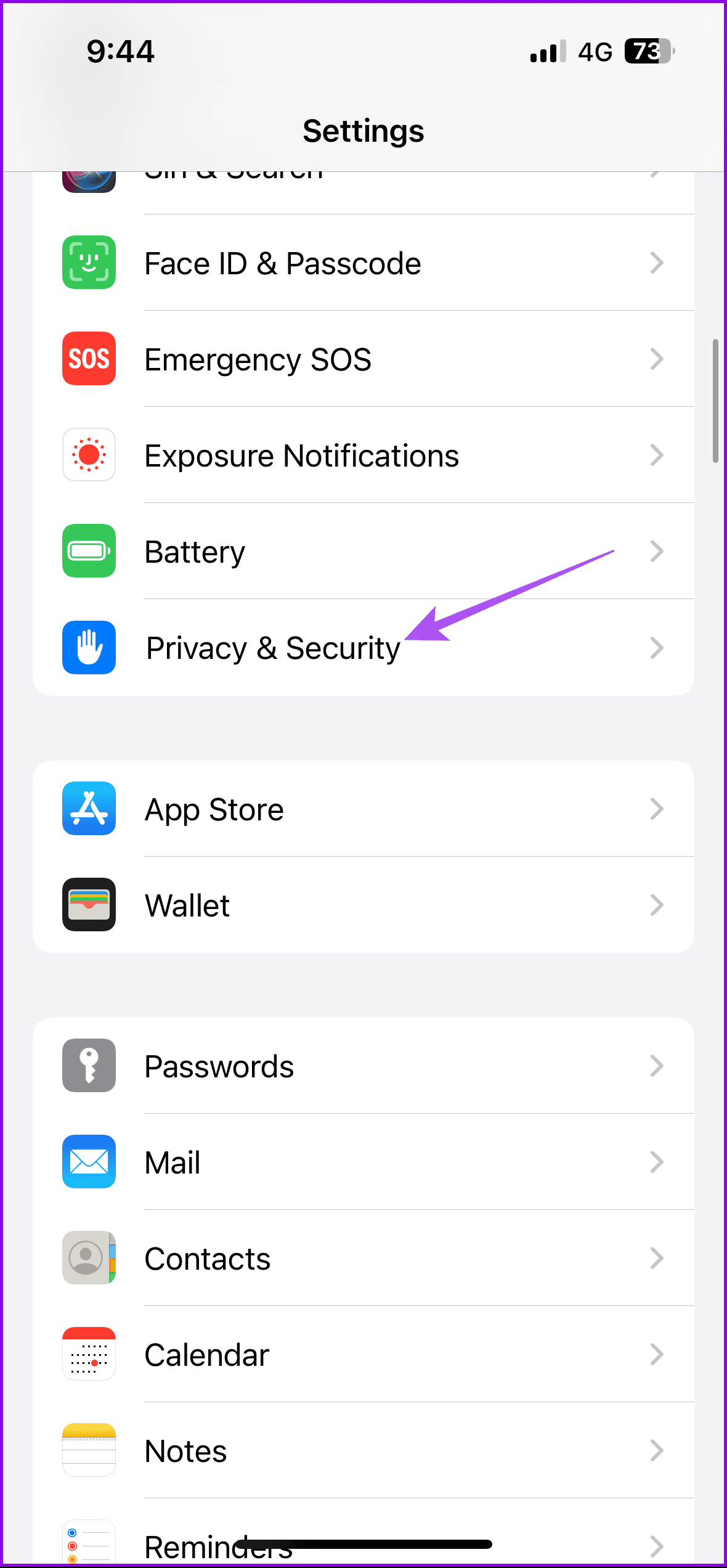Screen dimensions: 727x1568
Task: Select the Emergency SOS icon
Action: point(89,359)
